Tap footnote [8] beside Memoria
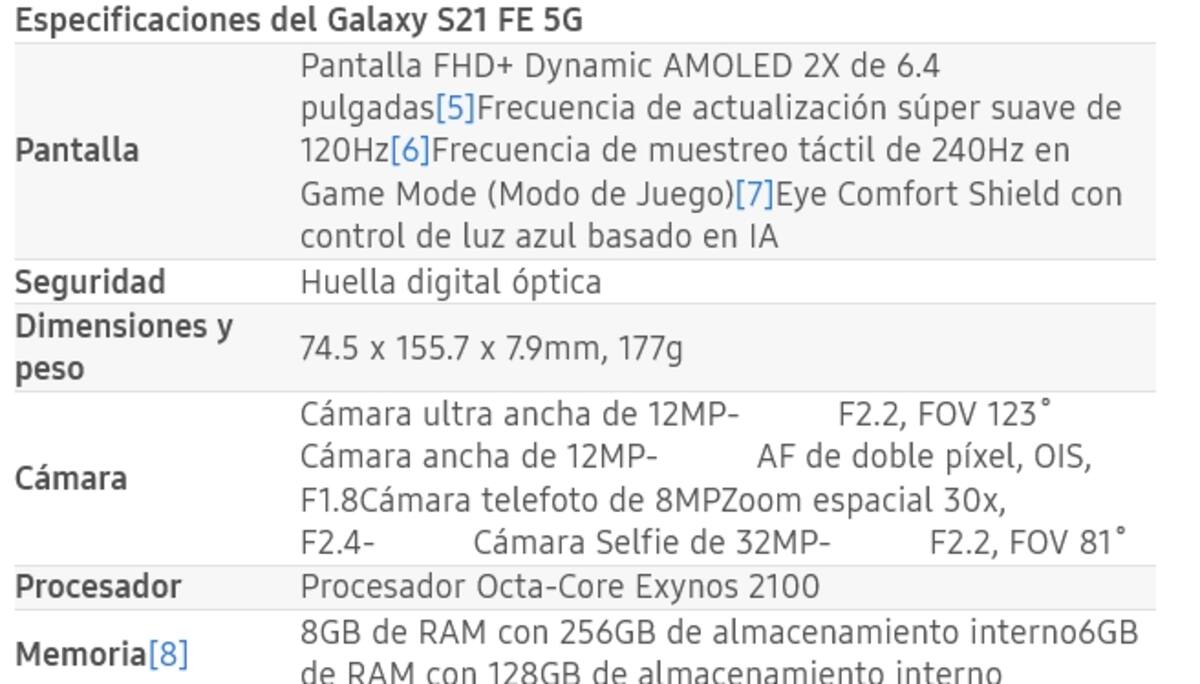Screen dimensions: 1200x684 coord(168,655)
